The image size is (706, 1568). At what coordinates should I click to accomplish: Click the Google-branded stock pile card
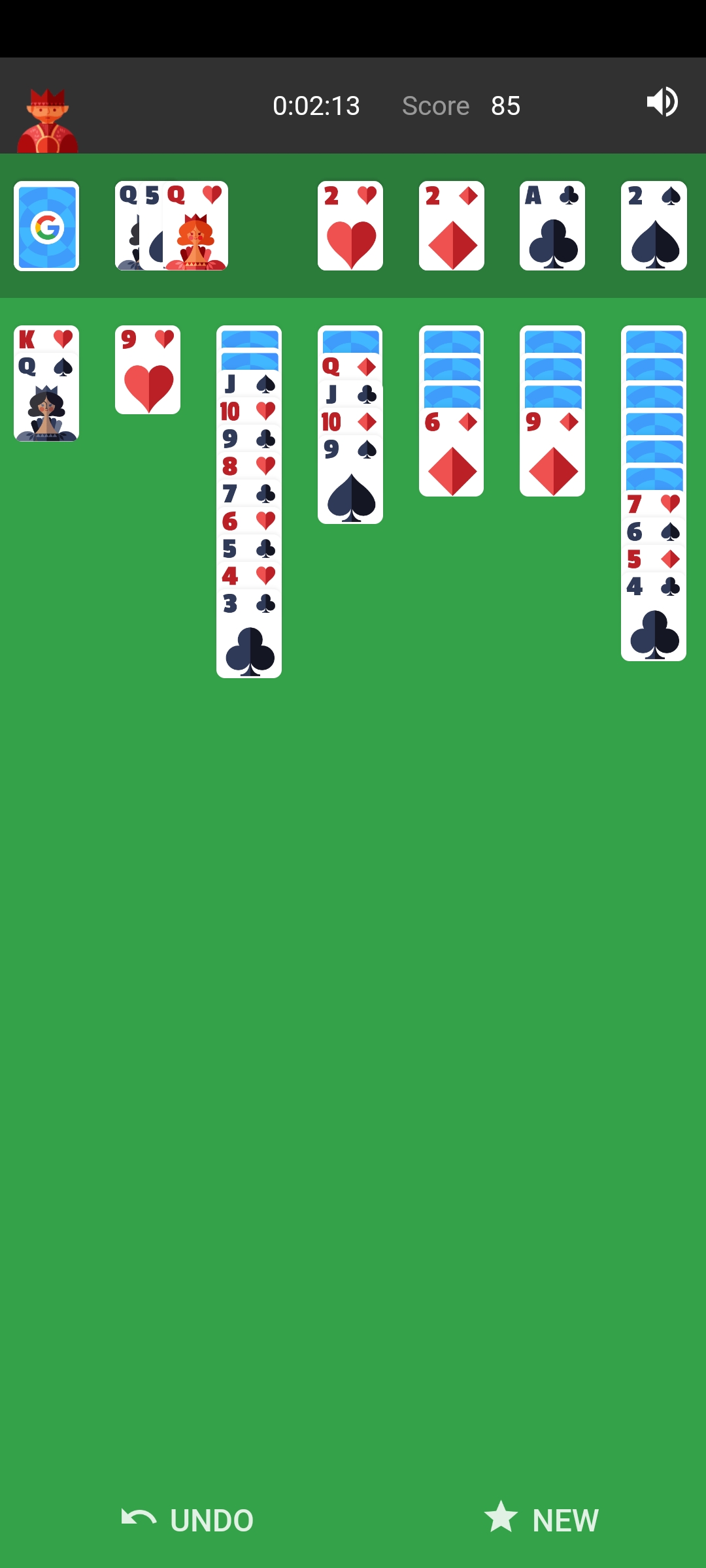(46, 225)
